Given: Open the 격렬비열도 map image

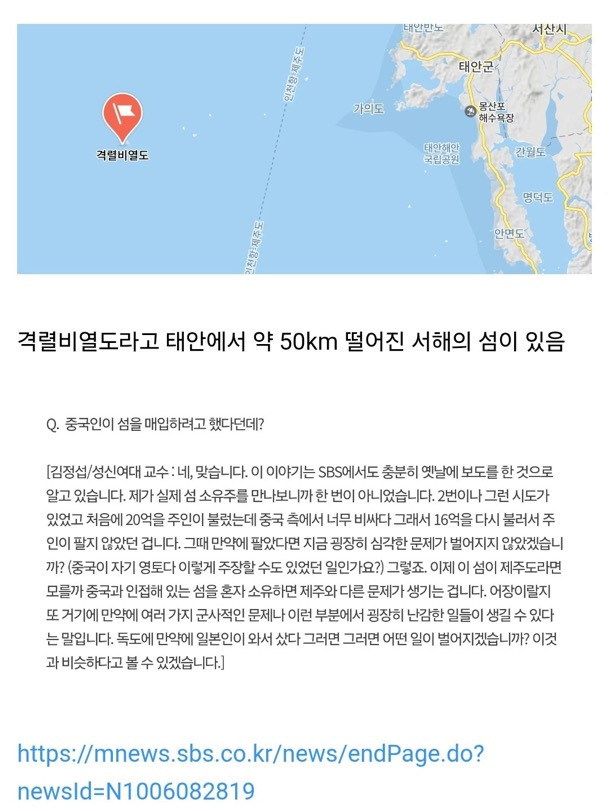Looking at the screenshot, I should click(304, 147).
